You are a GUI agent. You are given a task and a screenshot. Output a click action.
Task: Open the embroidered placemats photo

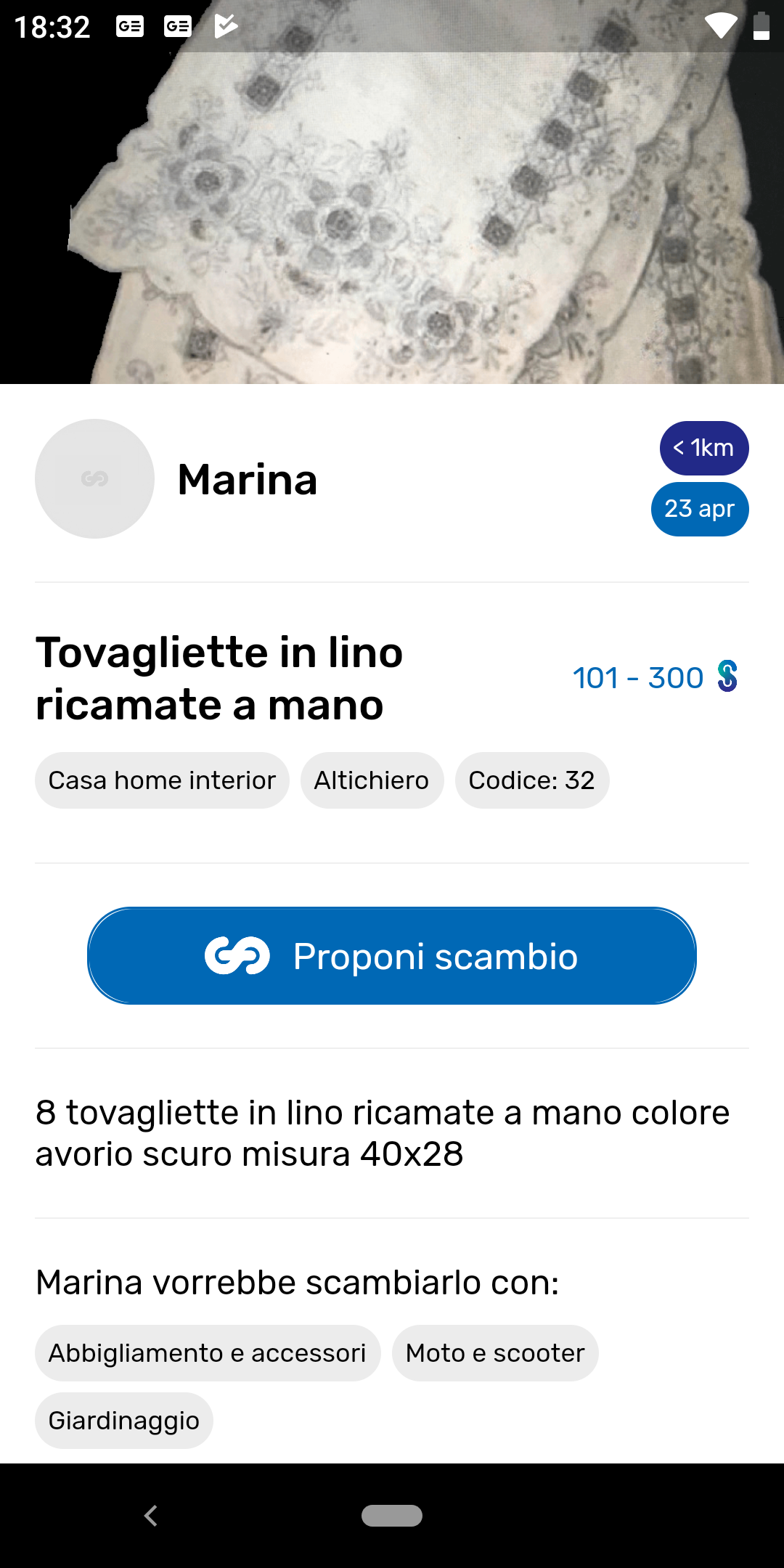pos(392,192)
